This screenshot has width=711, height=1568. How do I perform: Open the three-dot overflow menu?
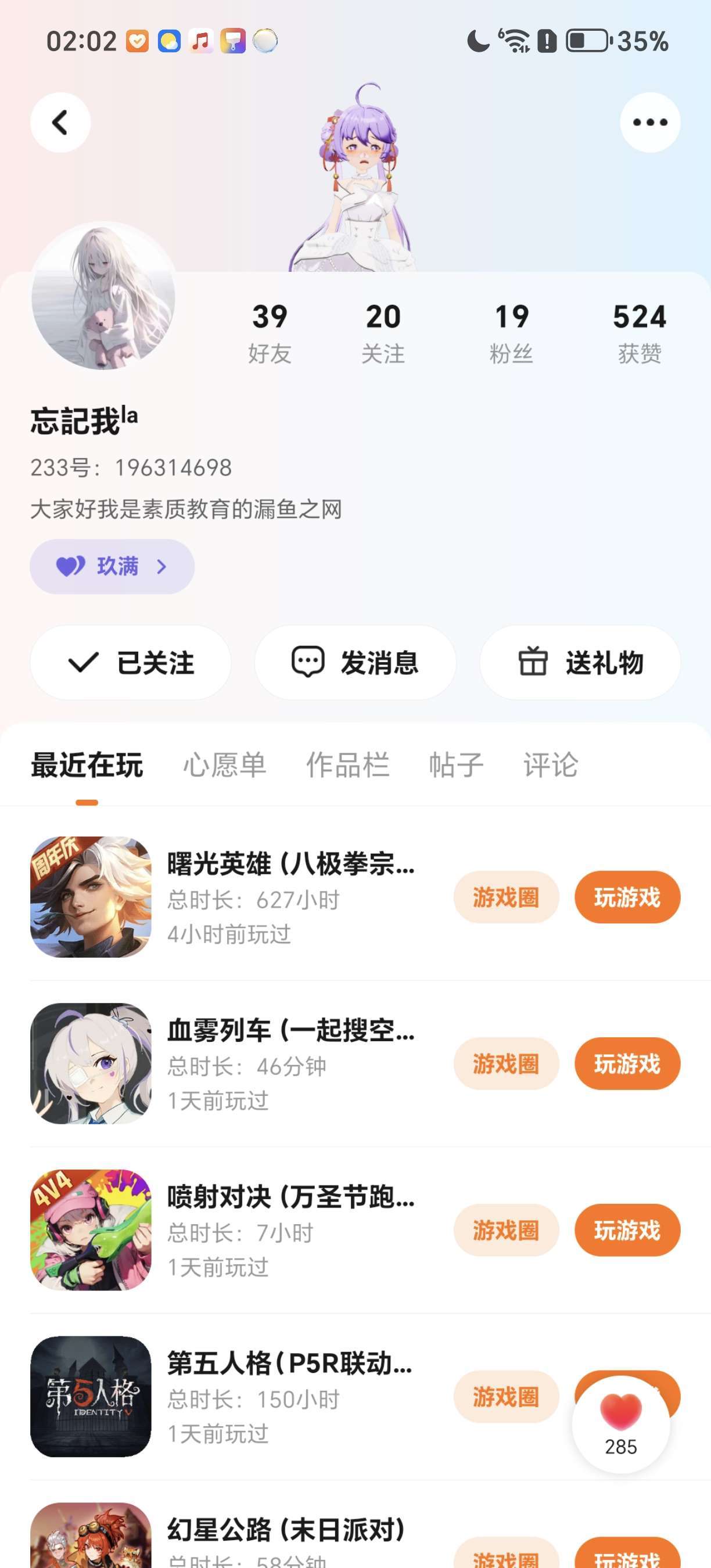[x=649, y=123]
